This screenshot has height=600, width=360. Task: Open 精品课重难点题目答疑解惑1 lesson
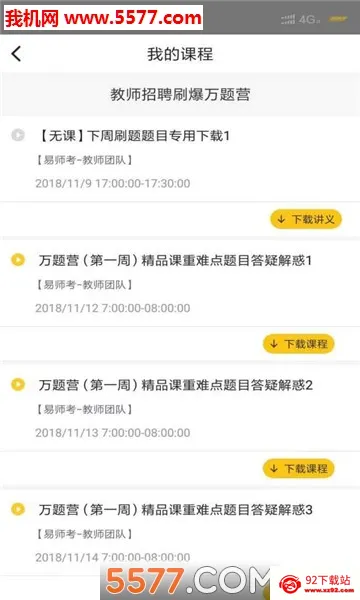(x=180, y=284)
